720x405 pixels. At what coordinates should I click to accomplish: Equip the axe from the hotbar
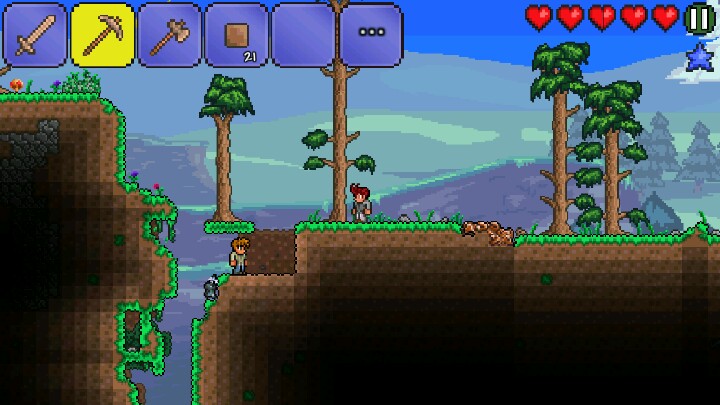coord(169,35)
